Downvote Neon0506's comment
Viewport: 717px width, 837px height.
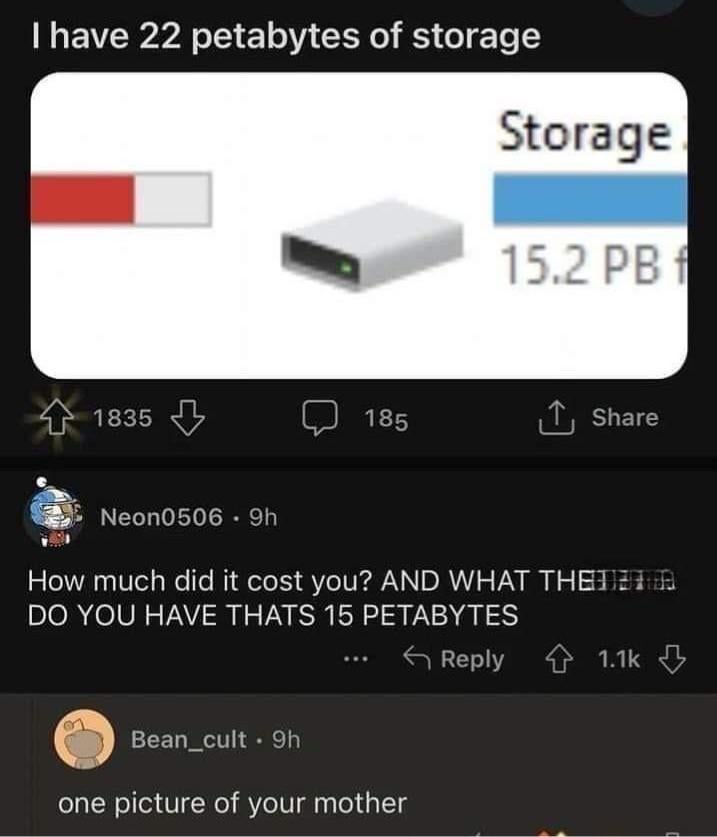[675, 660]
